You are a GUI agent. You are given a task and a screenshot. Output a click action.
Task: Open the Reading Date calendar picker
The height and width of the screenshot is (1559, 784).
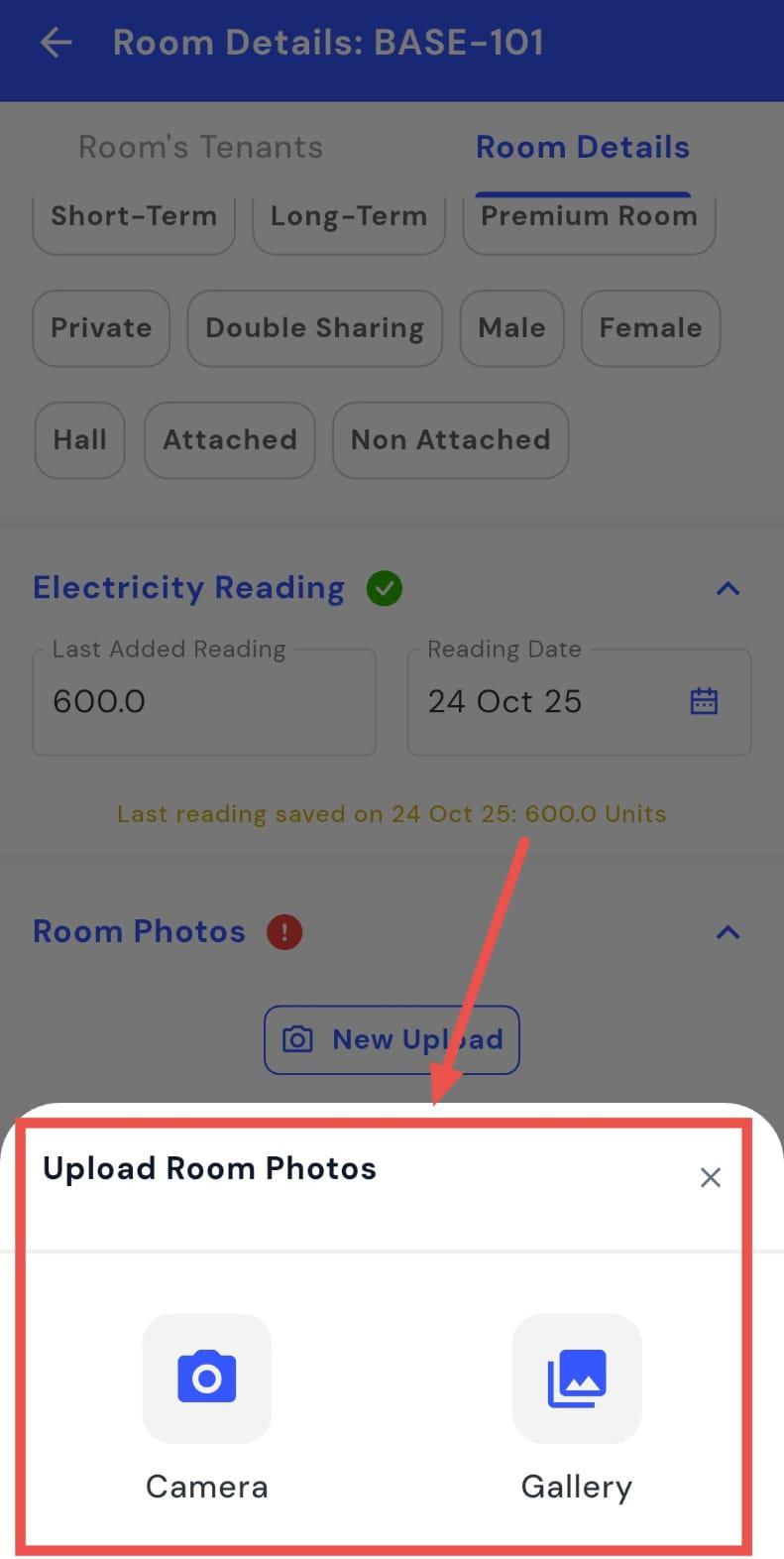click(704, 701)
